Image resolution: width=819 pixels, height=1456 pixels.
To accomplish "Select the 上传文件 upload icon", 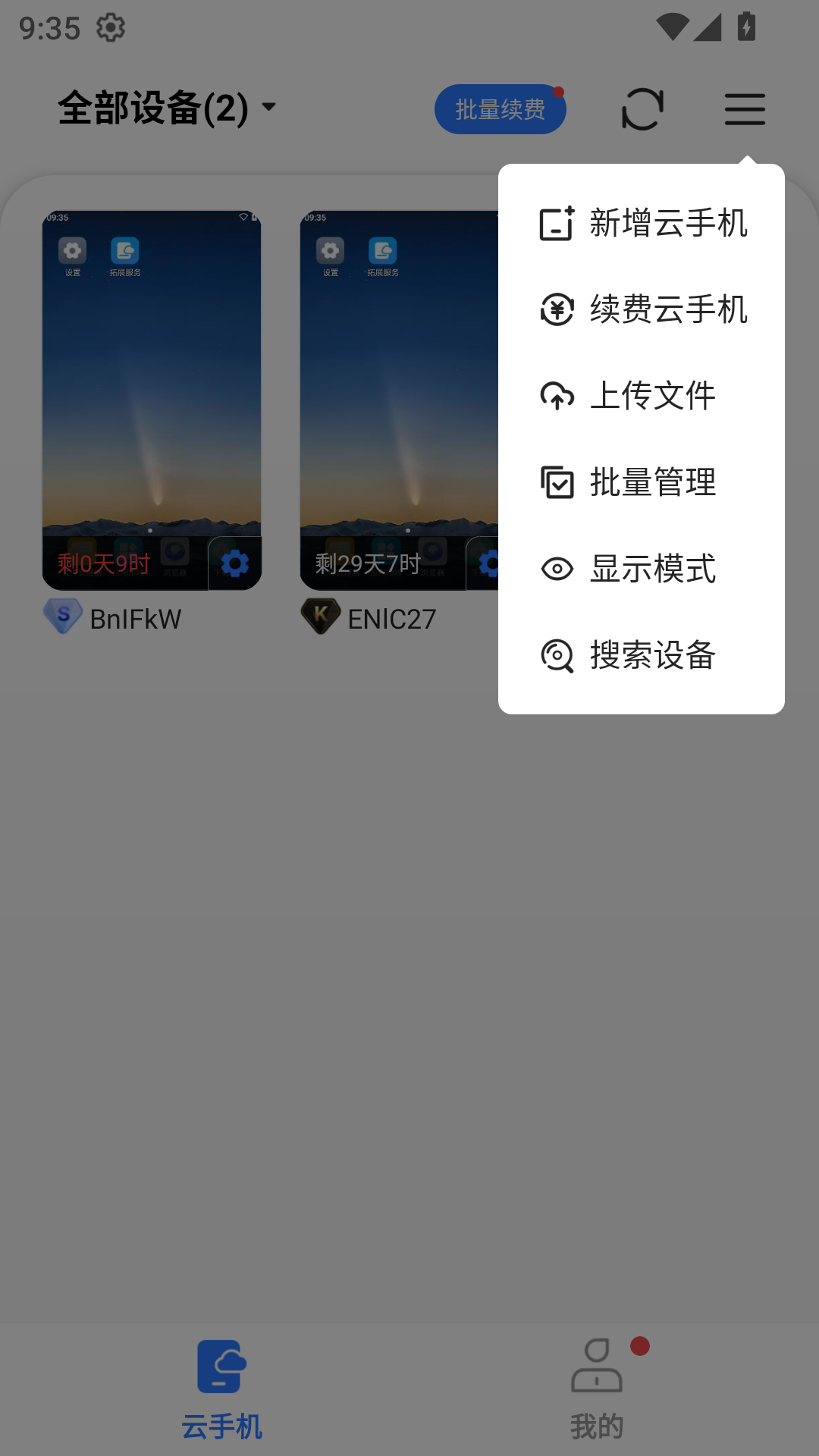I will (557, 397).
